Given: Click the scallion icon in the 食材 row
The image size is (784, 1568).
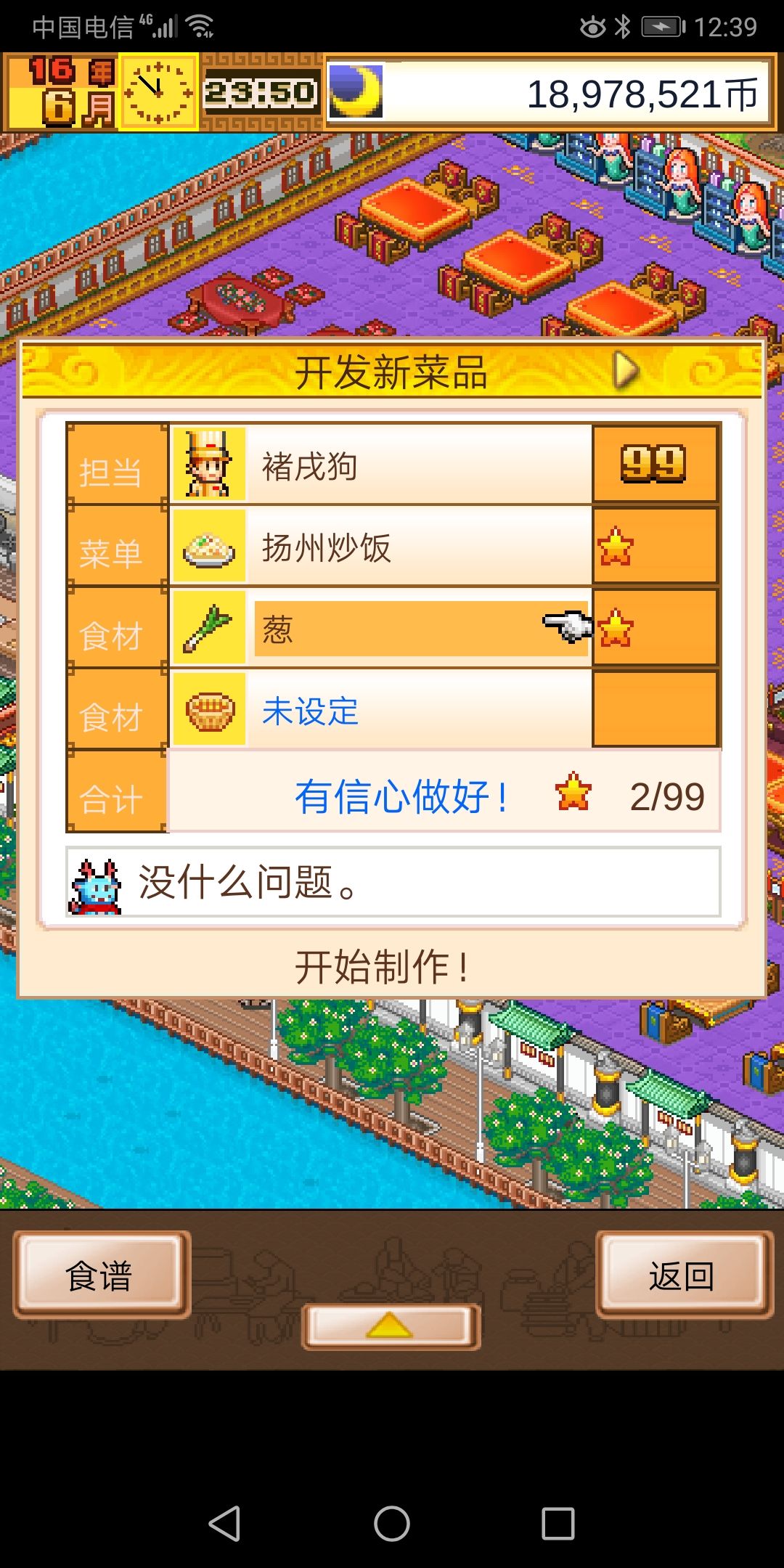Looking at the screenshot, I should tap(207, 629).
